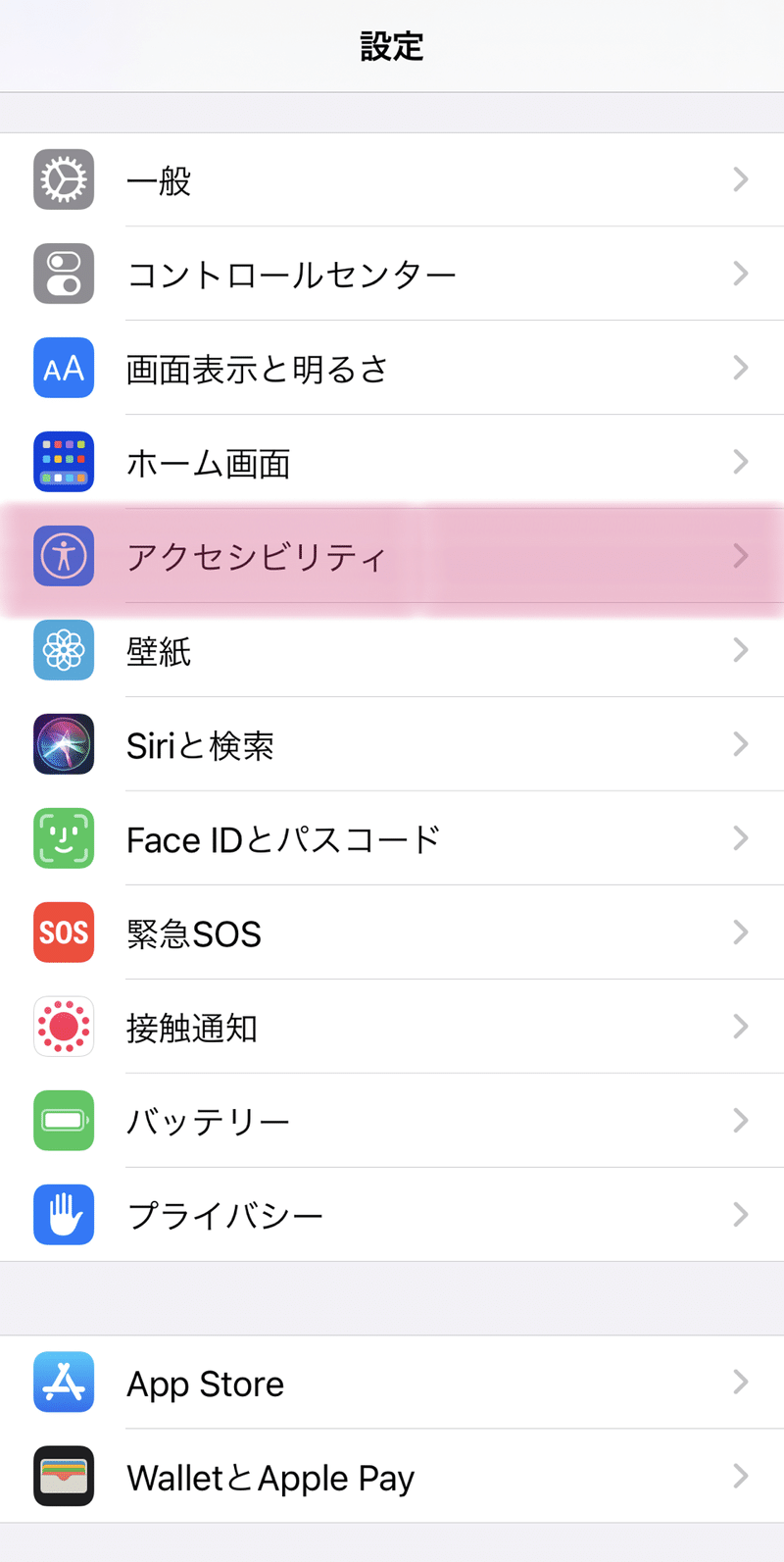
Task: Select the 設定 title at the top
Action: tap(392, 46)
